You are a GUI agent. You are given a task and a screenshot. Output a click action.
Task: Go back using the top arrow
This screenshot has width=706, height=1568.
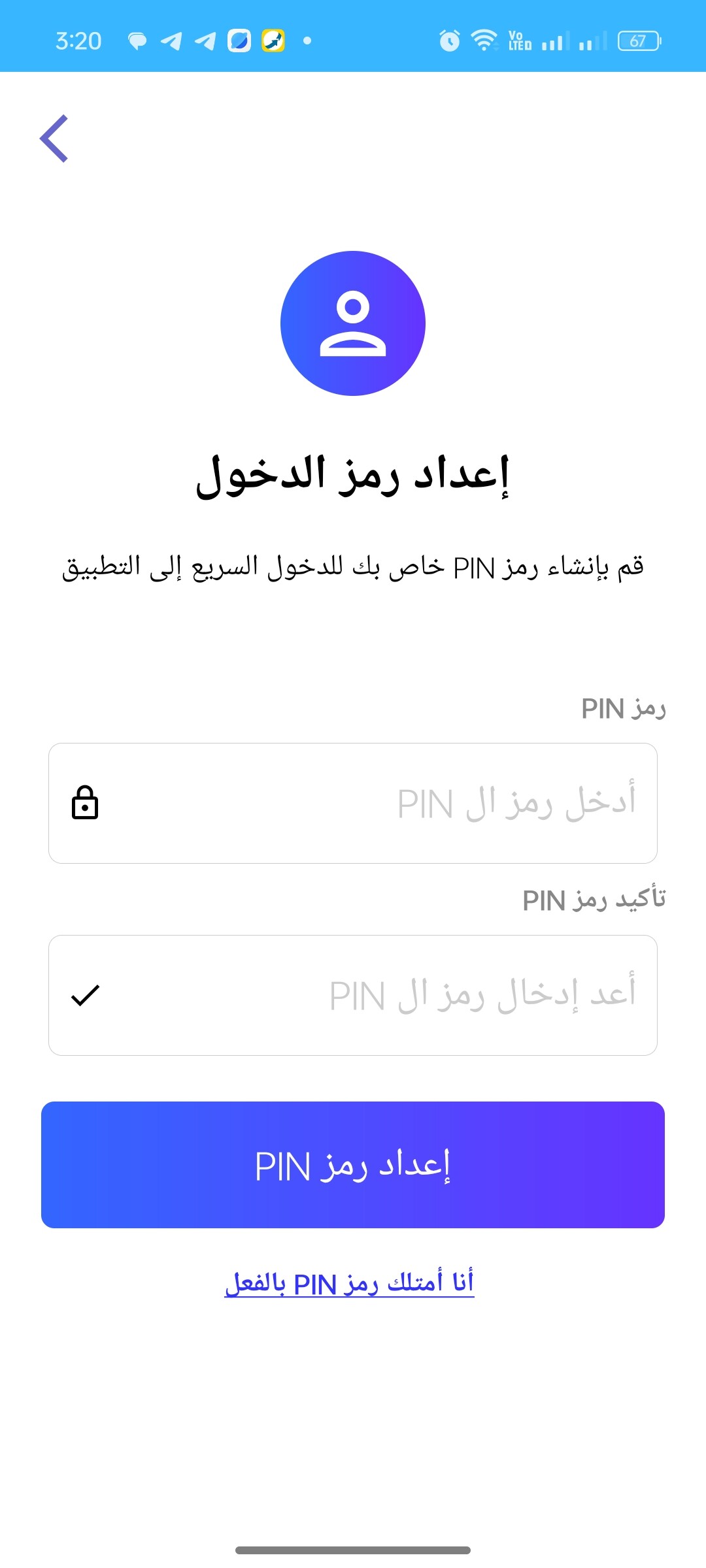(54, 139)
